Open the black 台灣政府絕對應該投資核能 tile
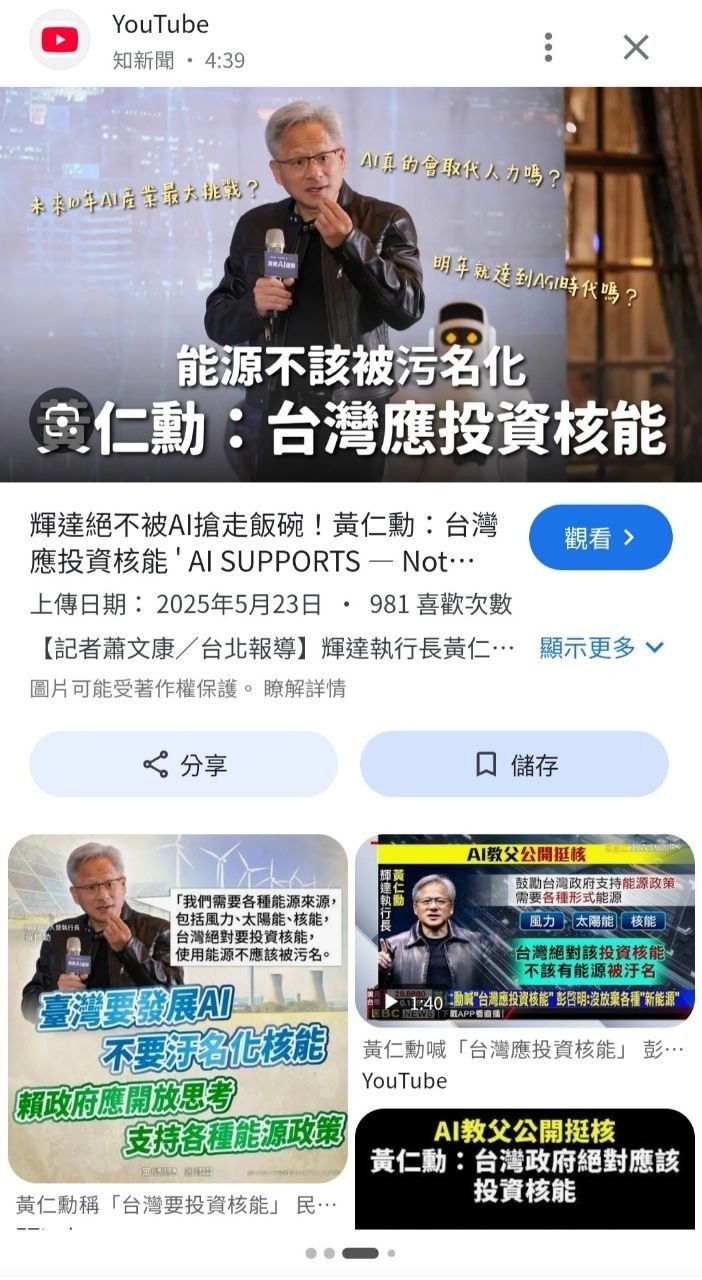 (x=525, y=1168)
